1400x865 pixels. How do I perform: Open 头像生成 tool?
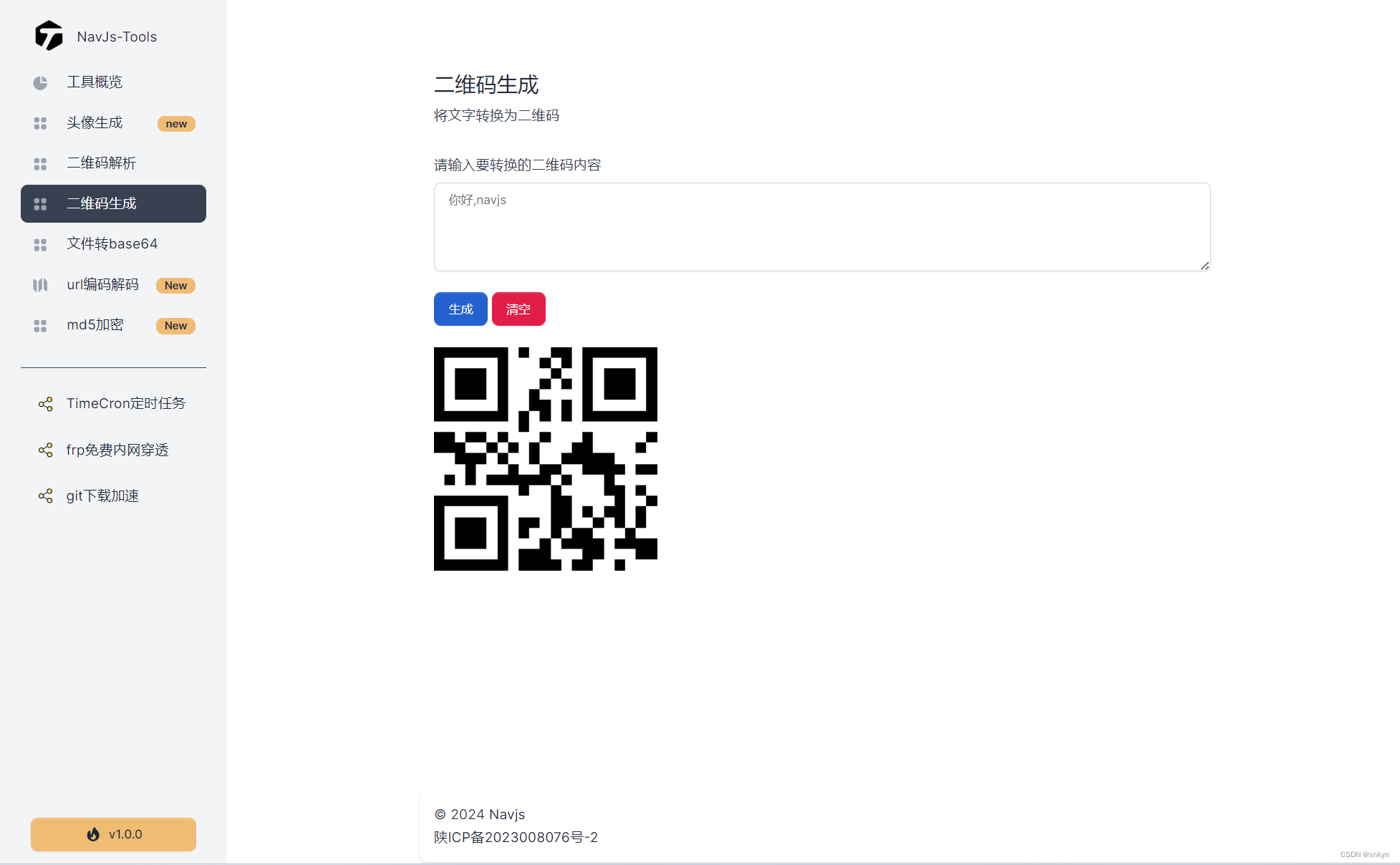[x=95, y=123]
